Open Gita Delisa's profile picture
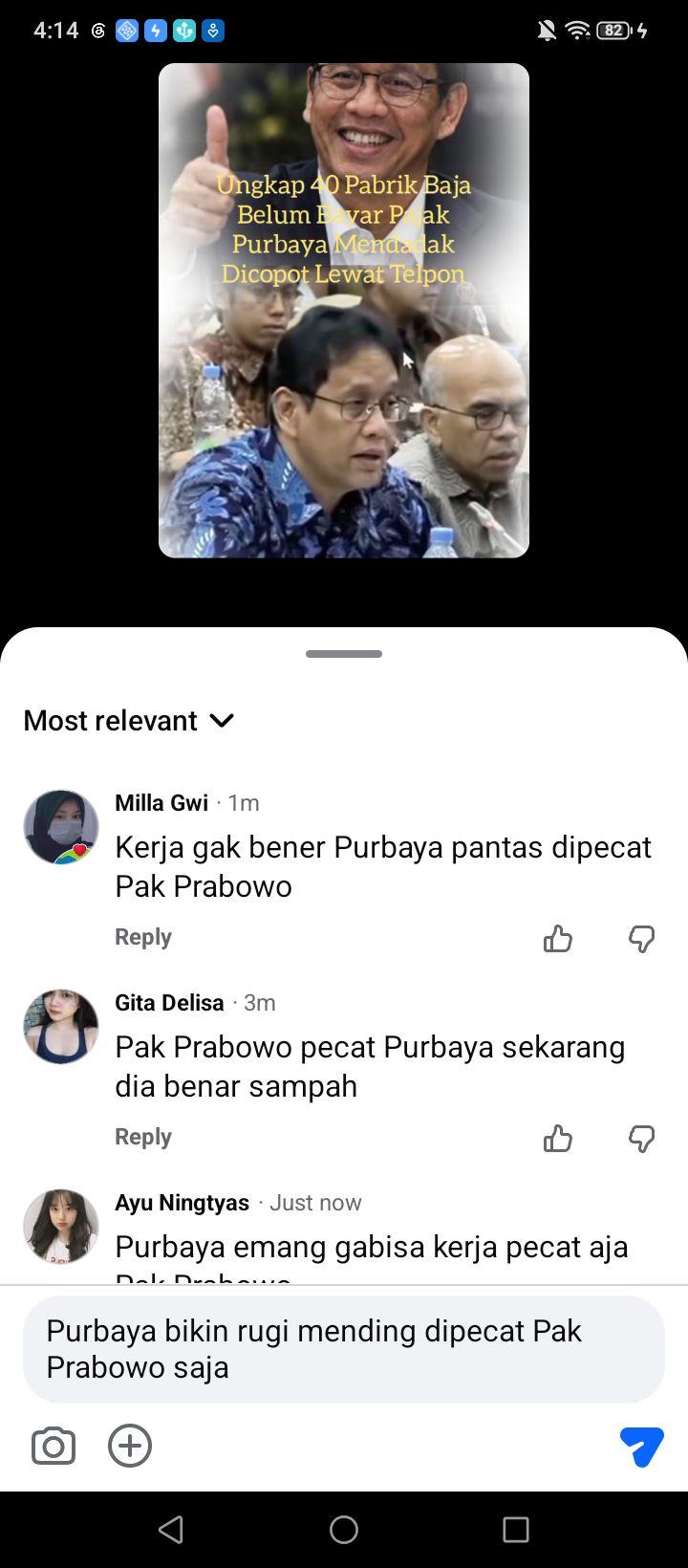Screen dimensions: 688x1568 (61, 1027)
